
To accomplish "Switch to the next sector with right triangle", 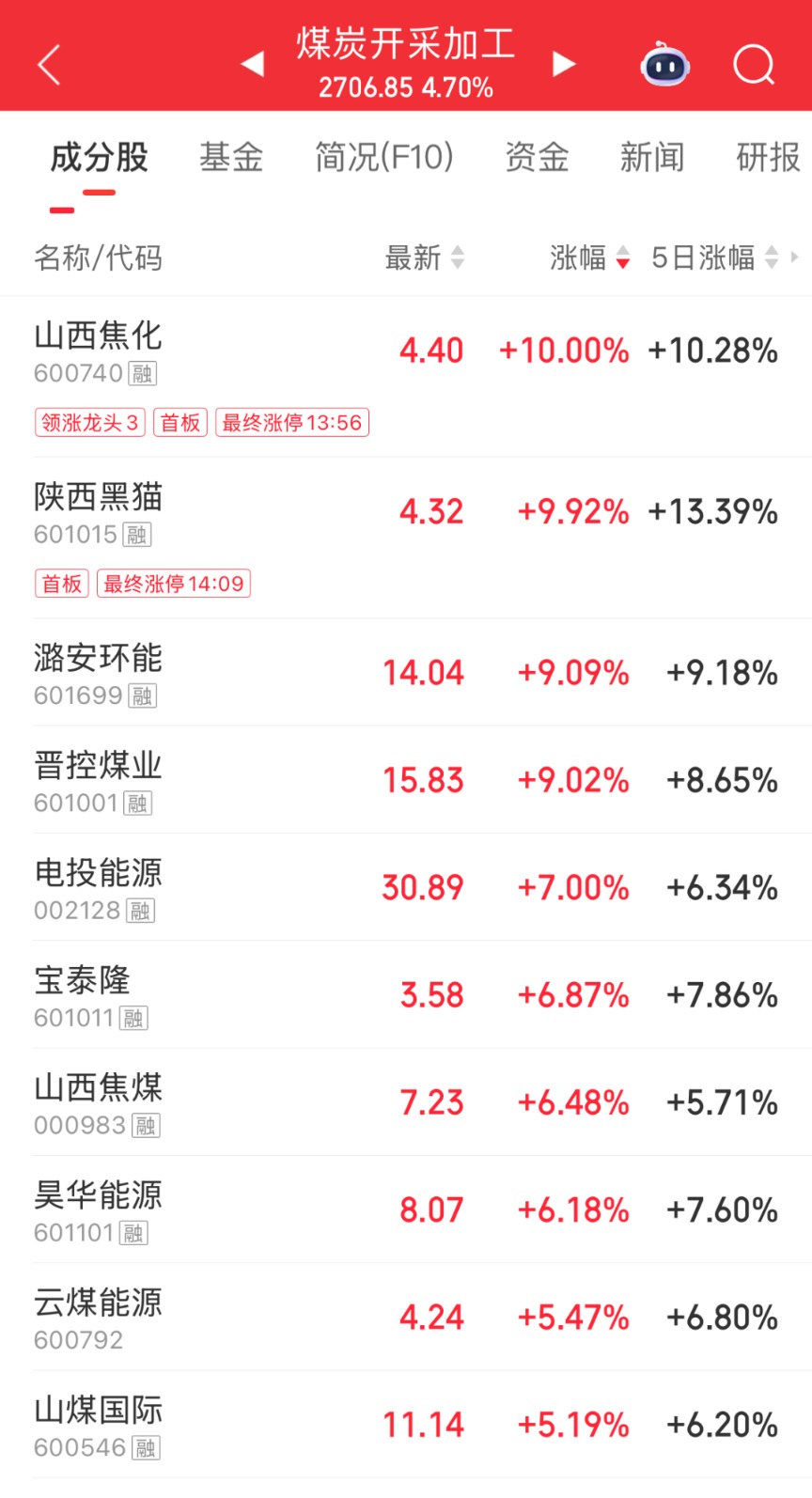I will click(563, 64).
